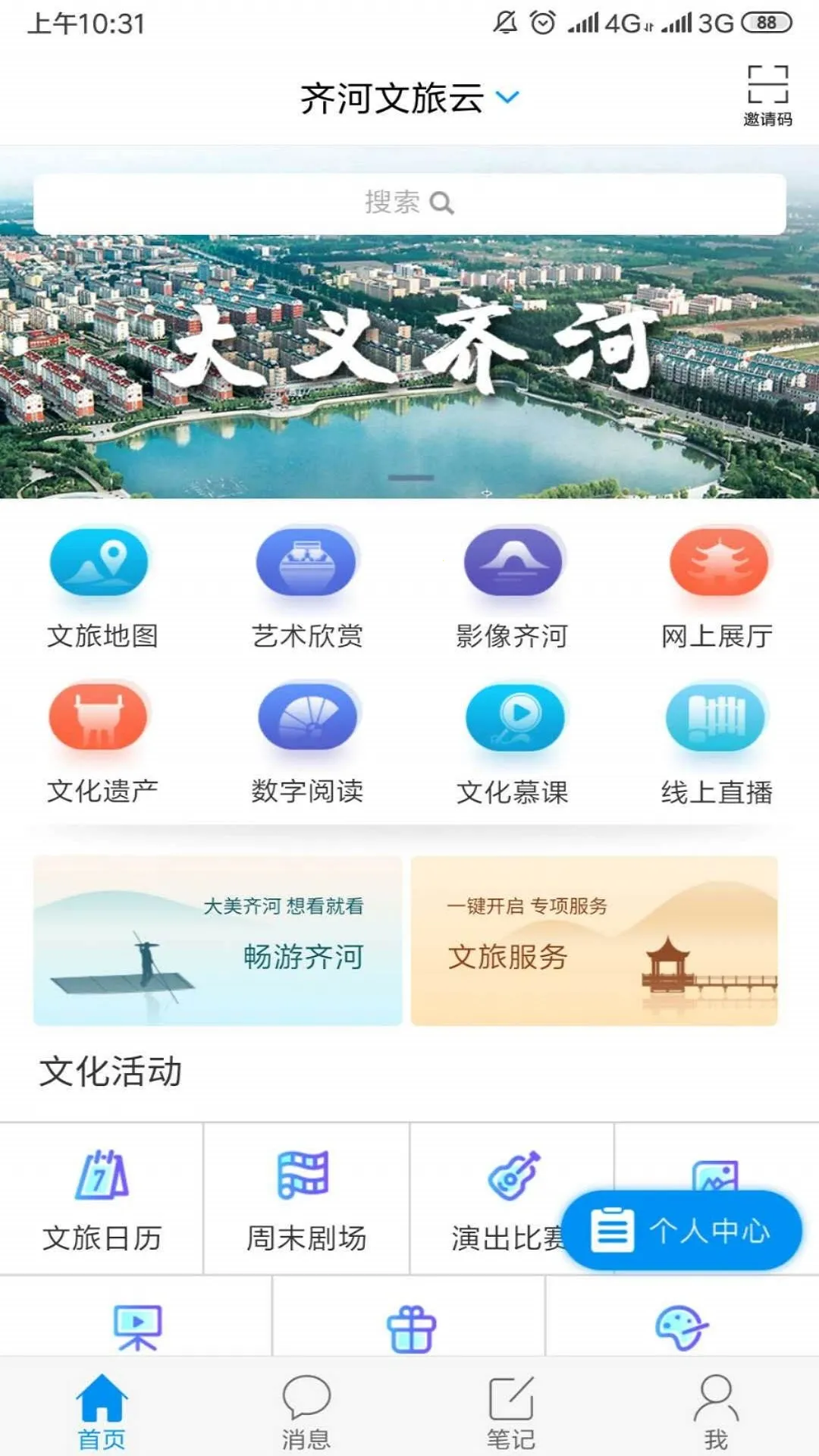Open the 影像齐河 imagery feature
Screen dimensions: 819x1456
tap(513, 588)
